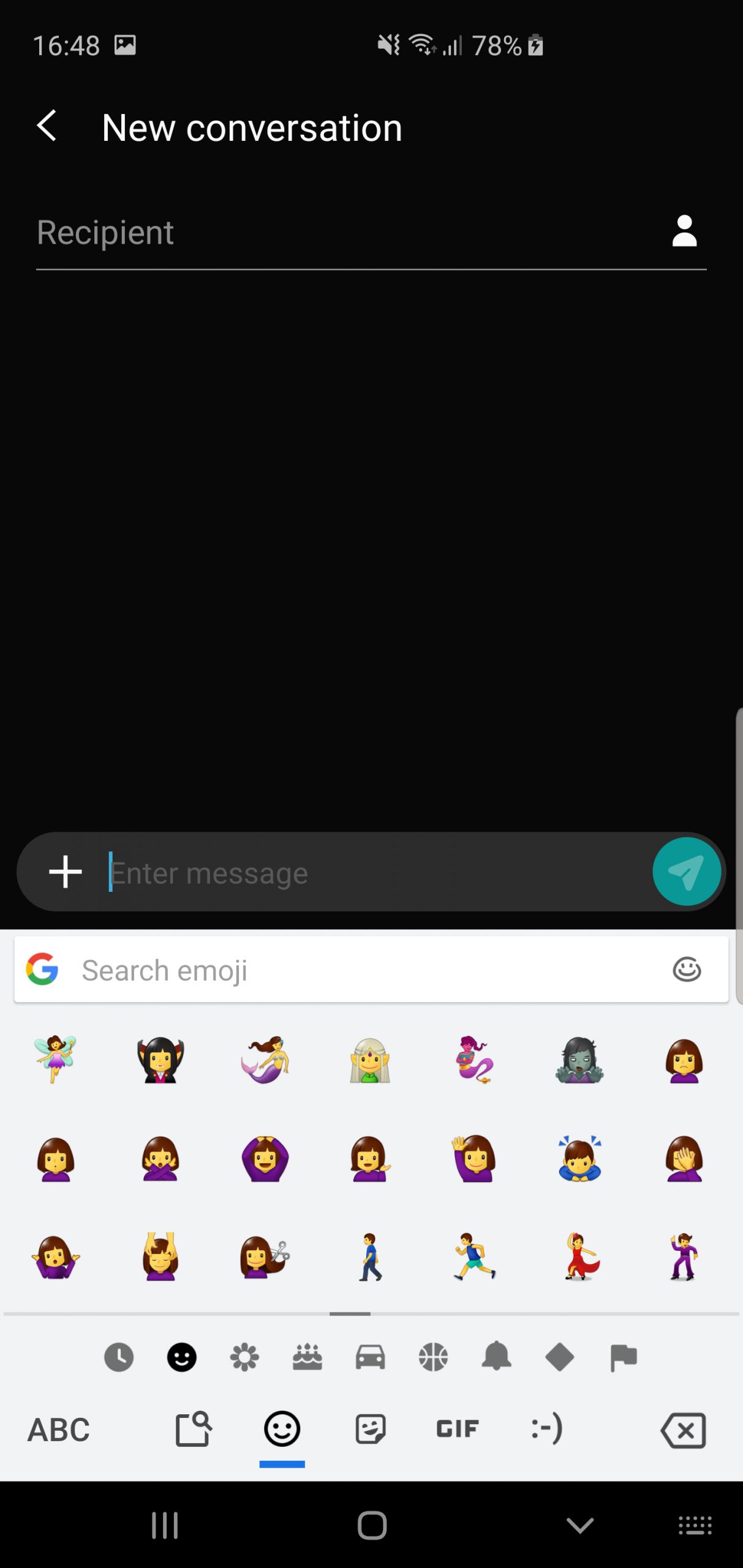Delete with the keyboard backspace key

pyautogui.click(x=683, y=1430)
